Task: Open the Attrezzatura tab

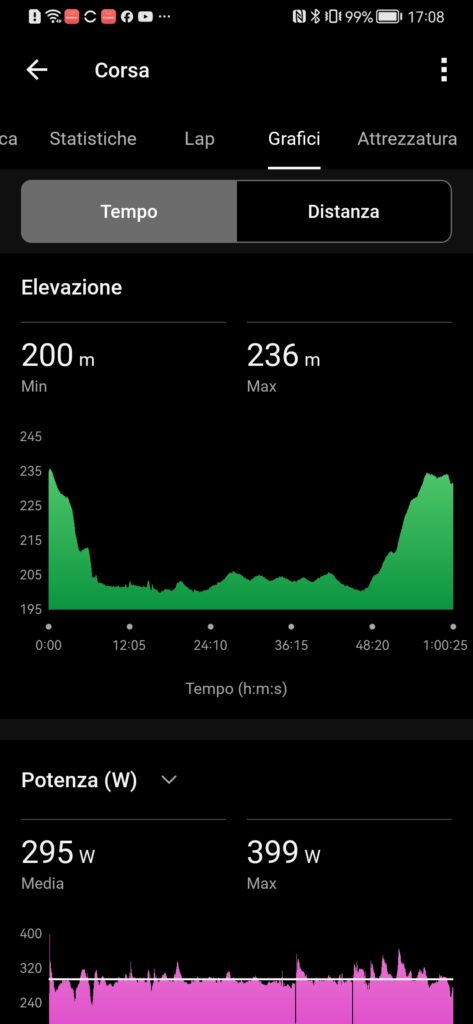Action: pos(407,138)
